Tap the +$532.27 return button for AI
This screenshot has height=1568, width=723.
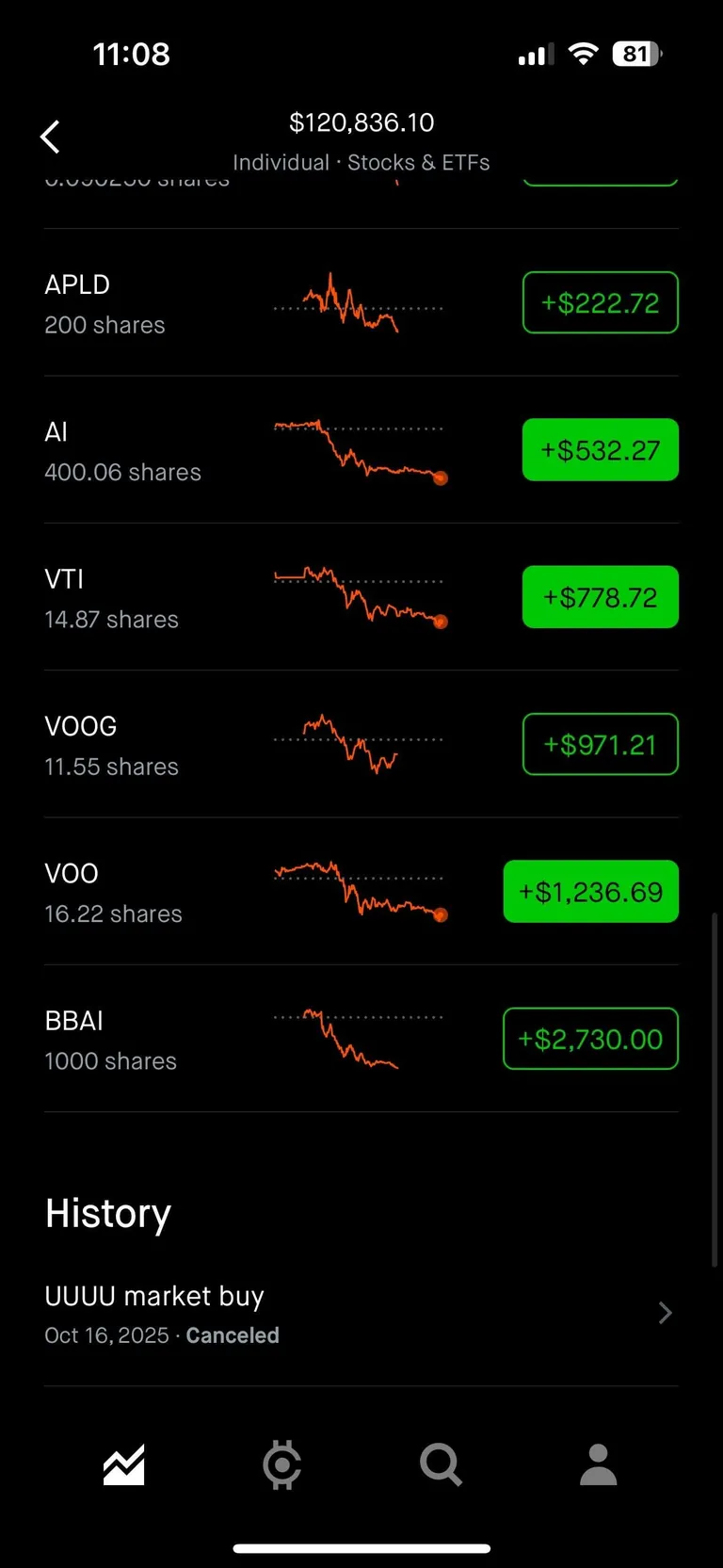pyautogui.click(x=600, y=450)
